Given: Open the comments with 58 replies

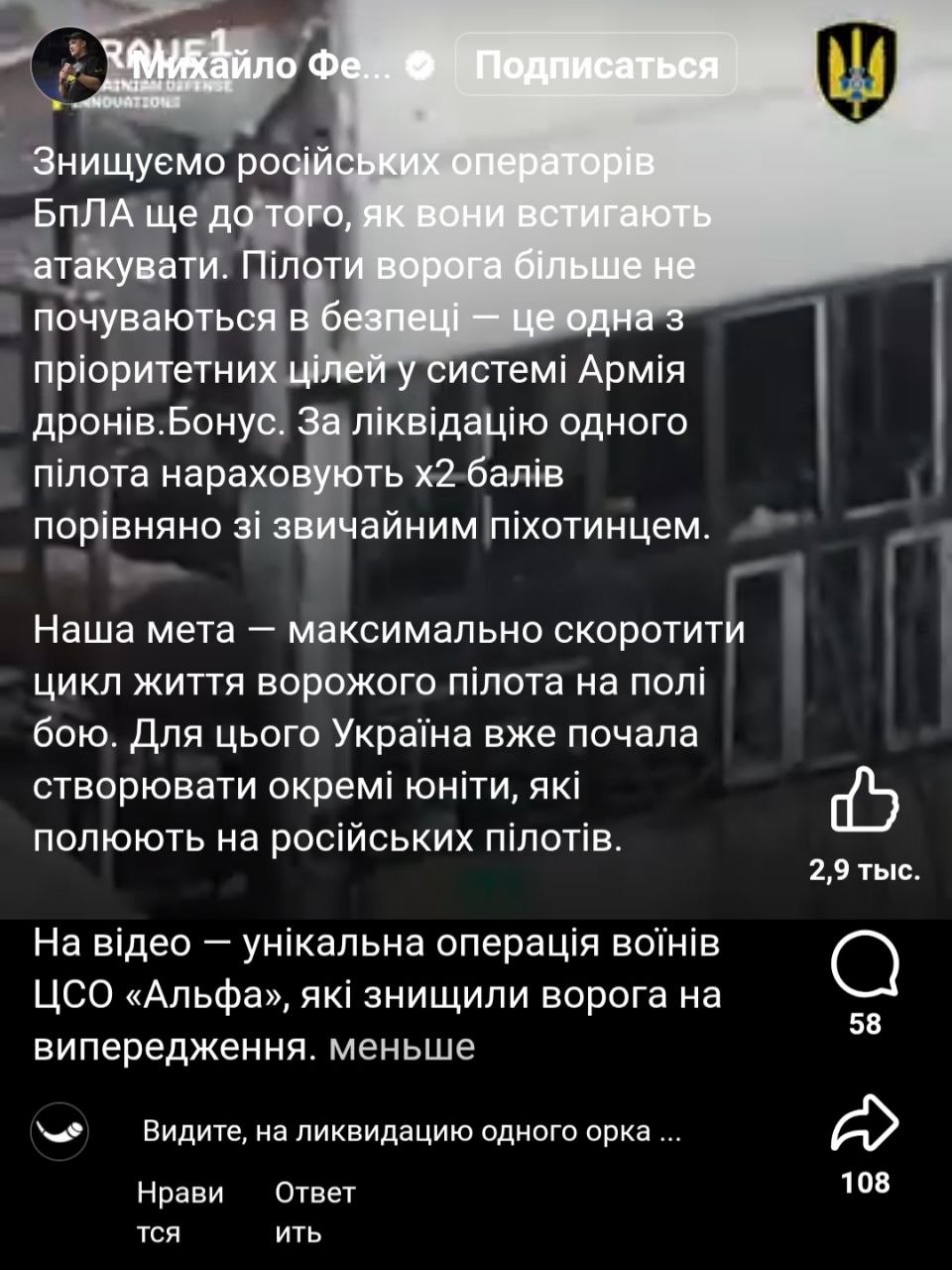Looking at the screenshot, I should point(865,963).
